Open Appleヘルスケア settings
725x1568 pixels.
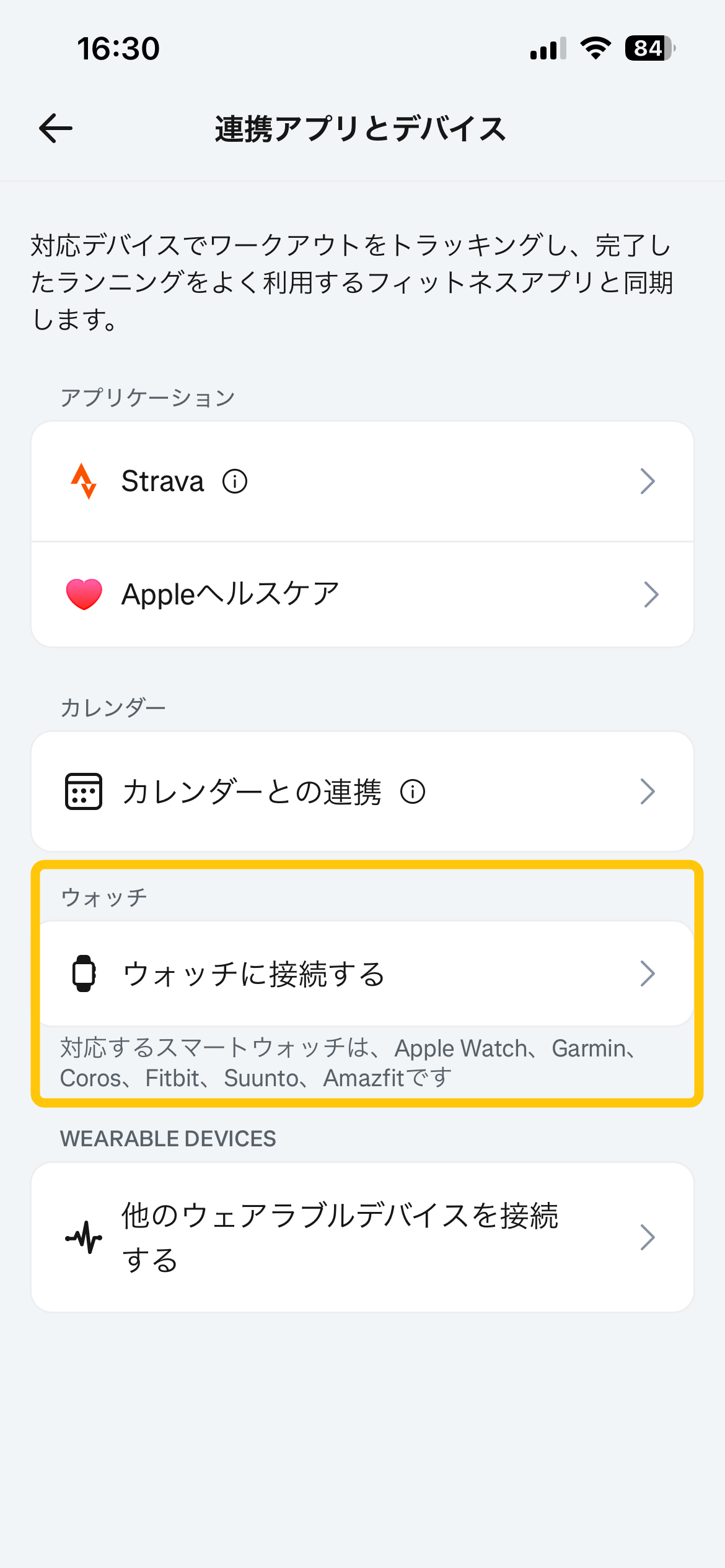(x=362, y=595)
